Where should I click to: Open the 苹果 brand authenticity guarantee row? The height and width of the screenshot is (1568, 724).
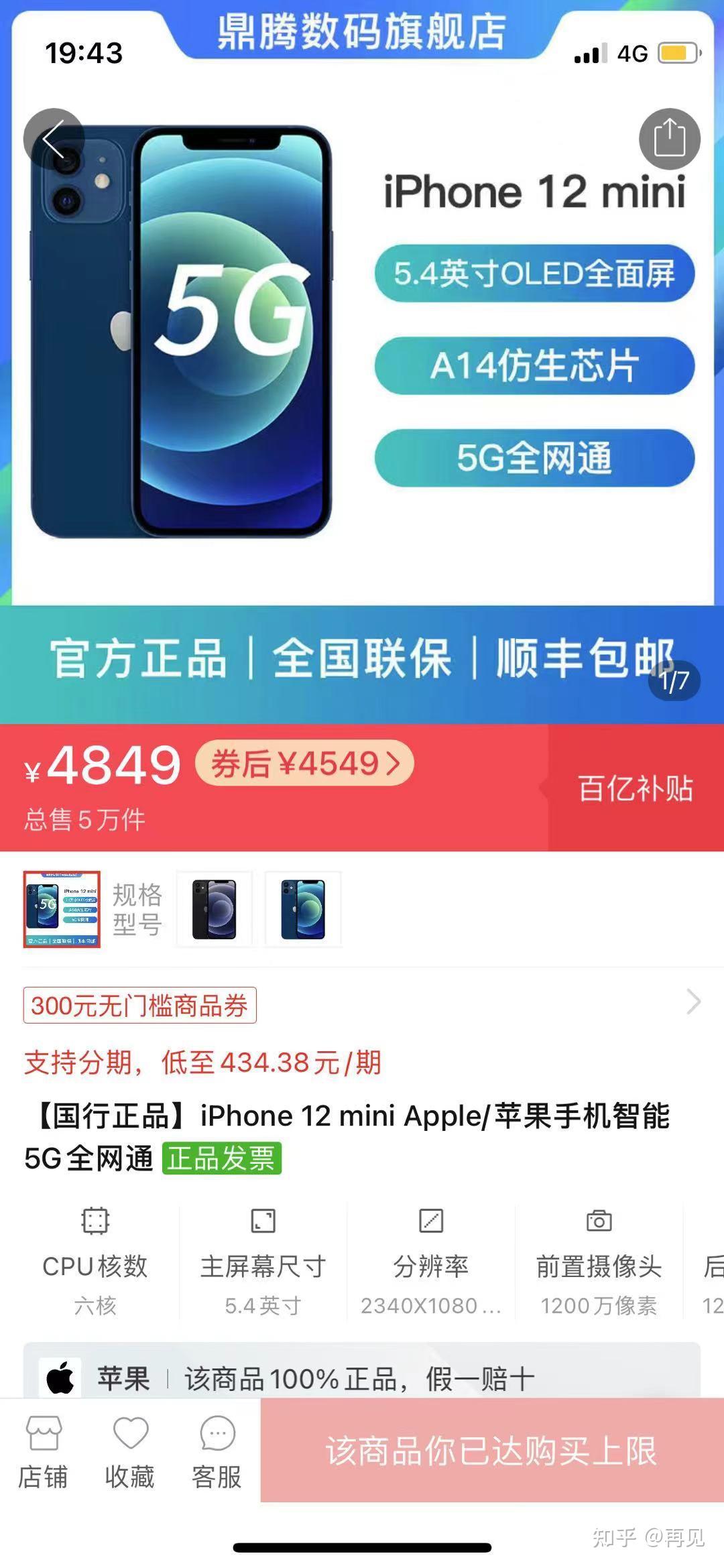coord(362,1378)
